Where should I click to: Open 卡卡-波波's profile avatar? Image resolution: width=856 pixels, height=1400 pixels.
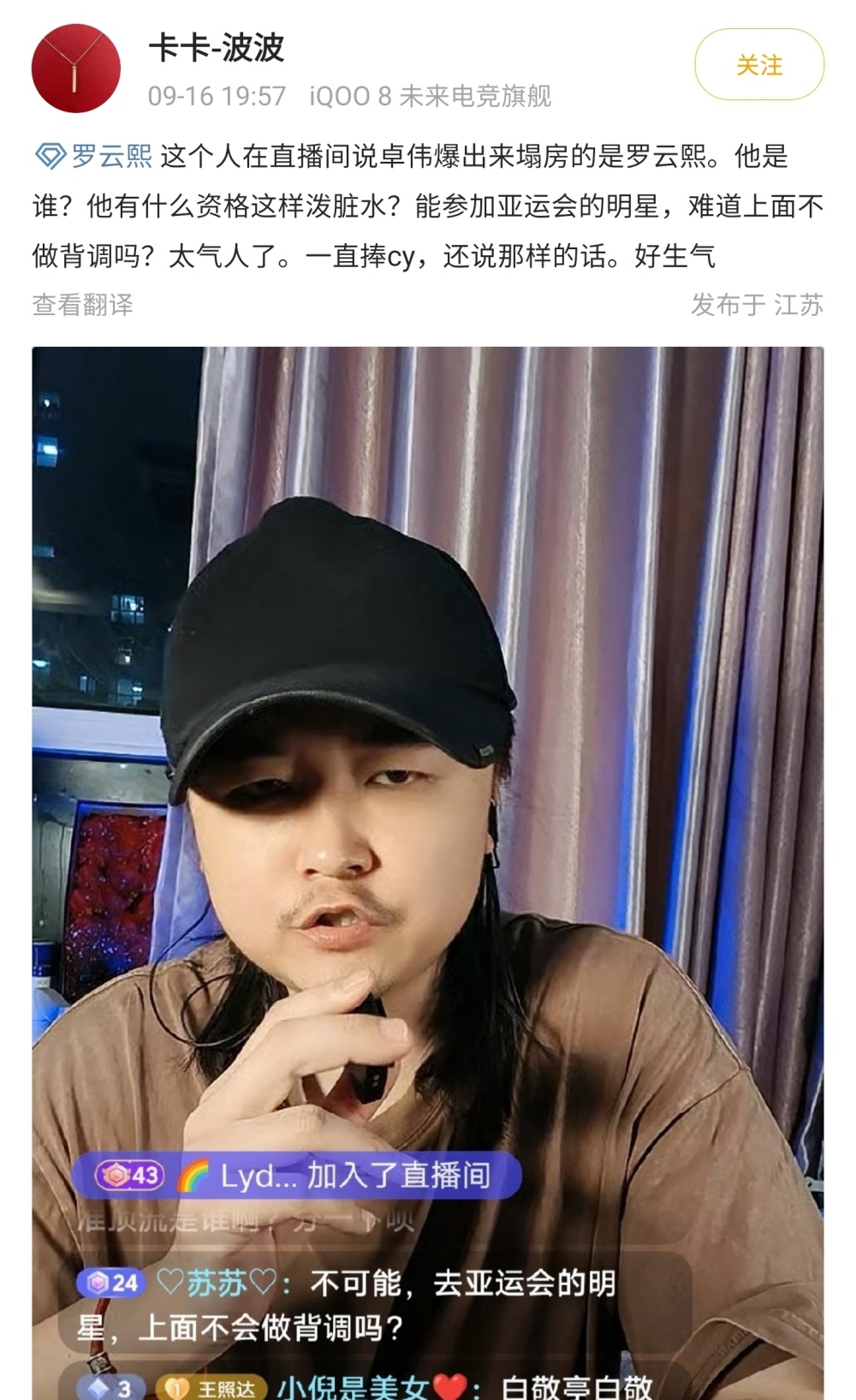pos(76,68)
